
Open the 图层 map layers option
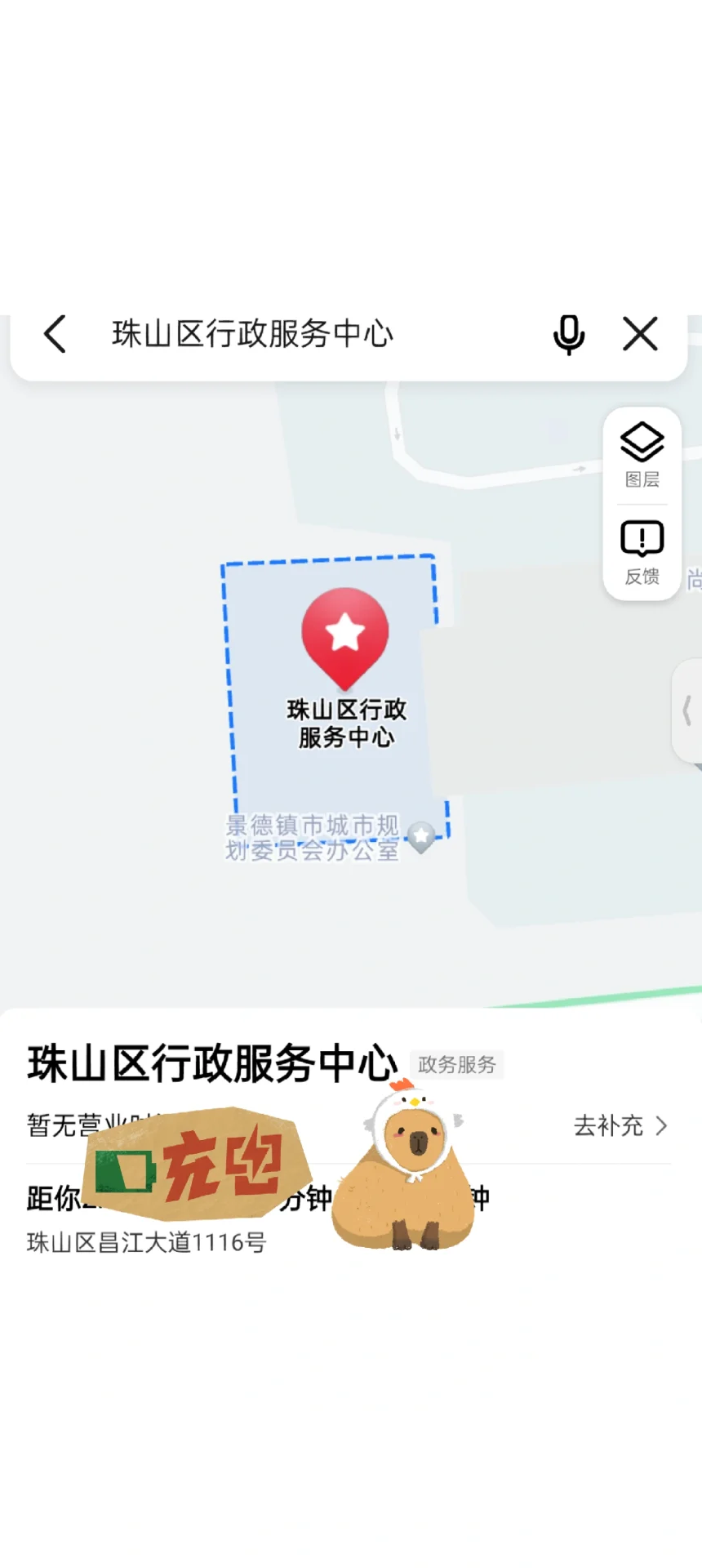click(642, 455)
